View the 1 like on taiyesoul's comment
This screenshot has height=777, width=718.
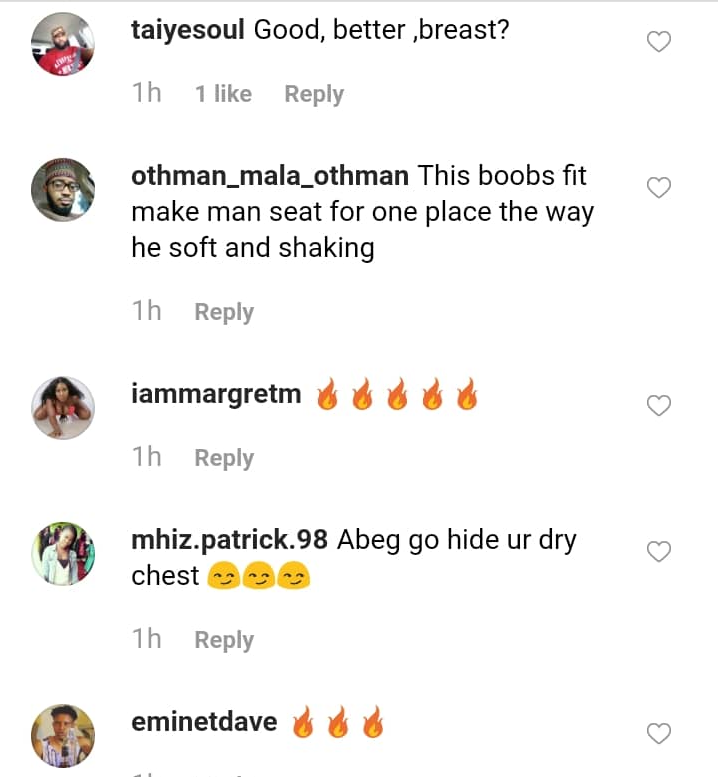click(223, 94)
